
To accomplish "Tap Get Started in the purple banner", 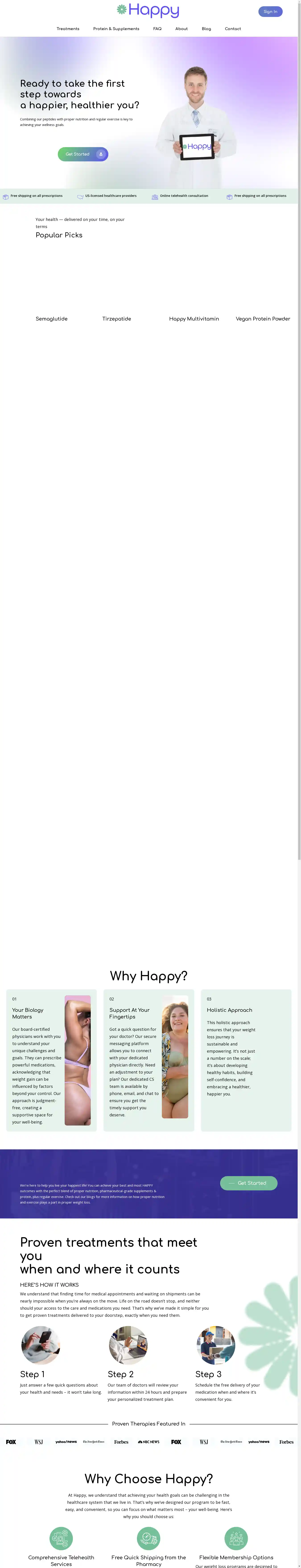I will point(249,1183).
